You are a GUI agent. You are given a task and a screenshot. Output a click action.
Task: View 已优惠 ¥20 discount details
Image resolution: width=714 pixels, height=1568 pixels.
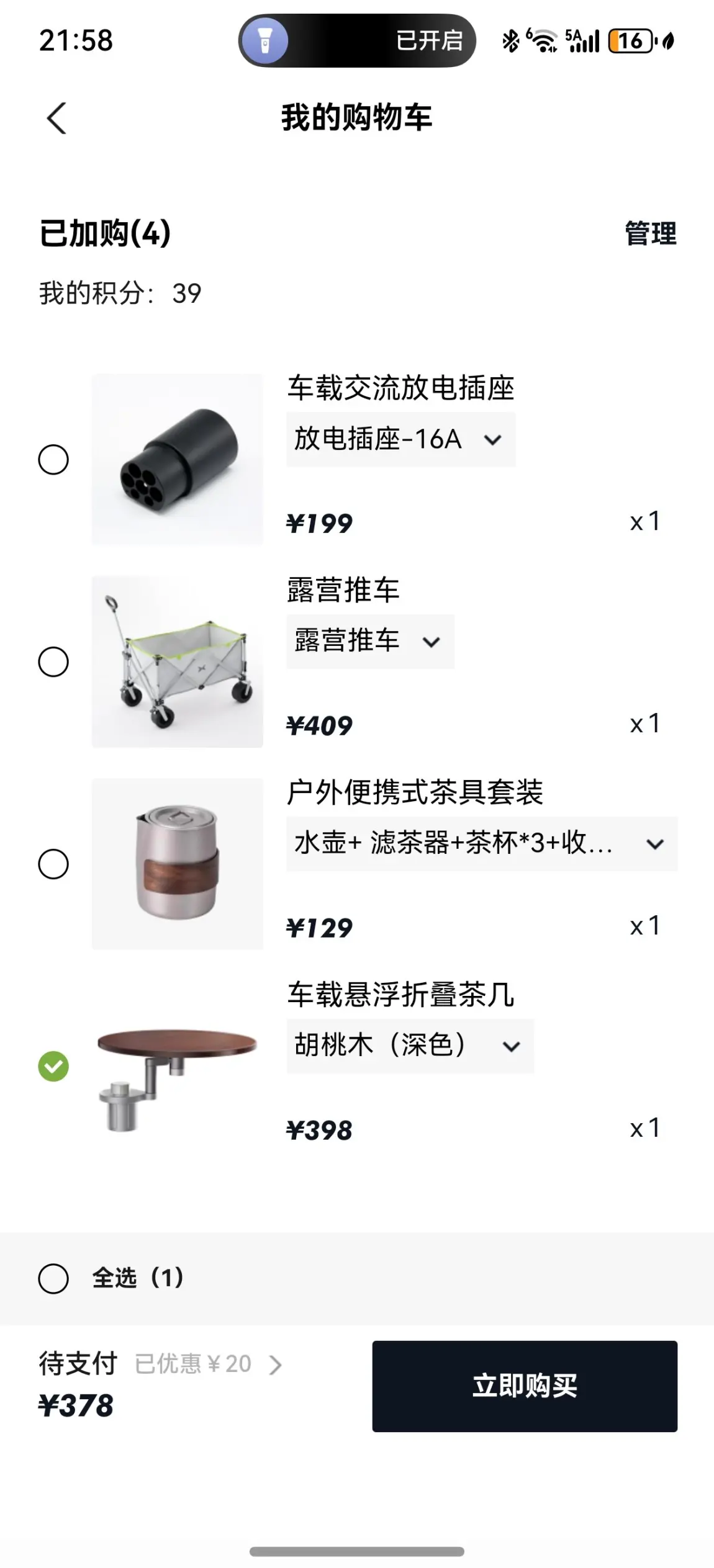coord(208,1364)
